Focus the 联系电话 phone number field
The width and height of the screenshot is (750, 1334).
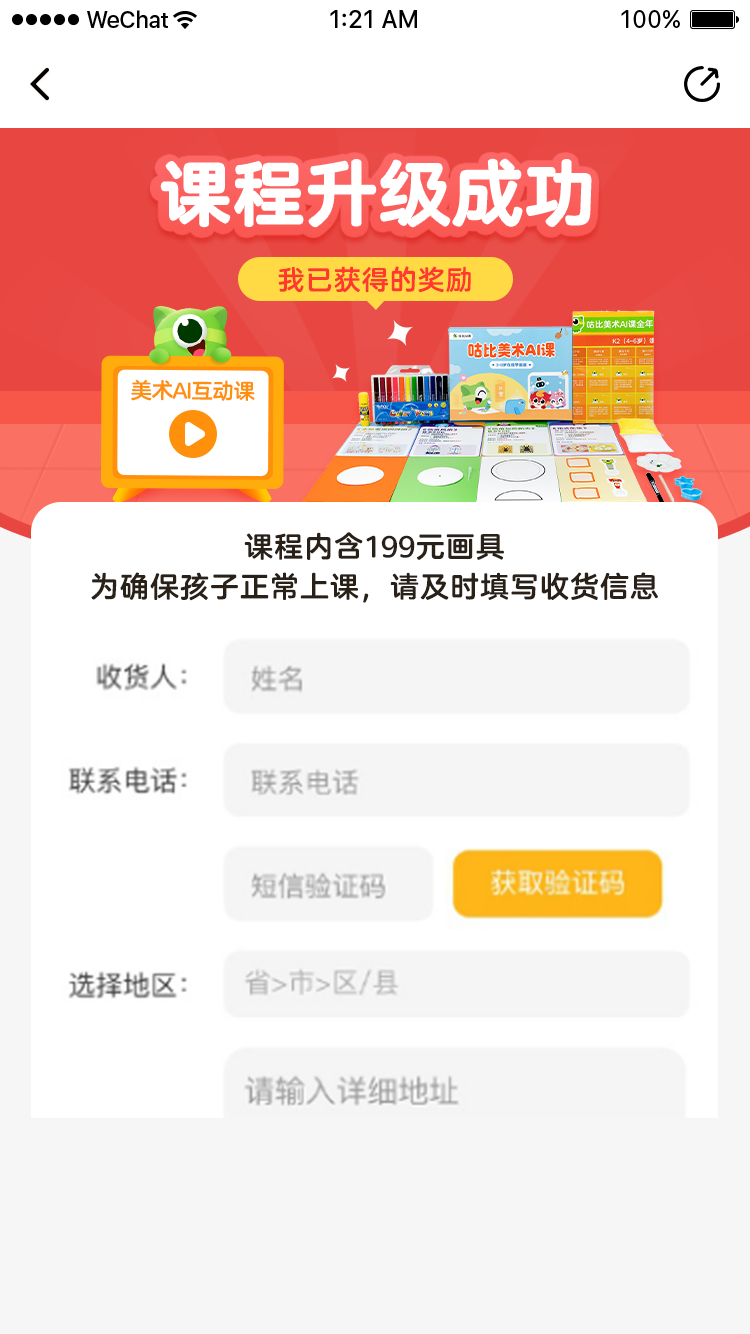(x=456, y=781)
